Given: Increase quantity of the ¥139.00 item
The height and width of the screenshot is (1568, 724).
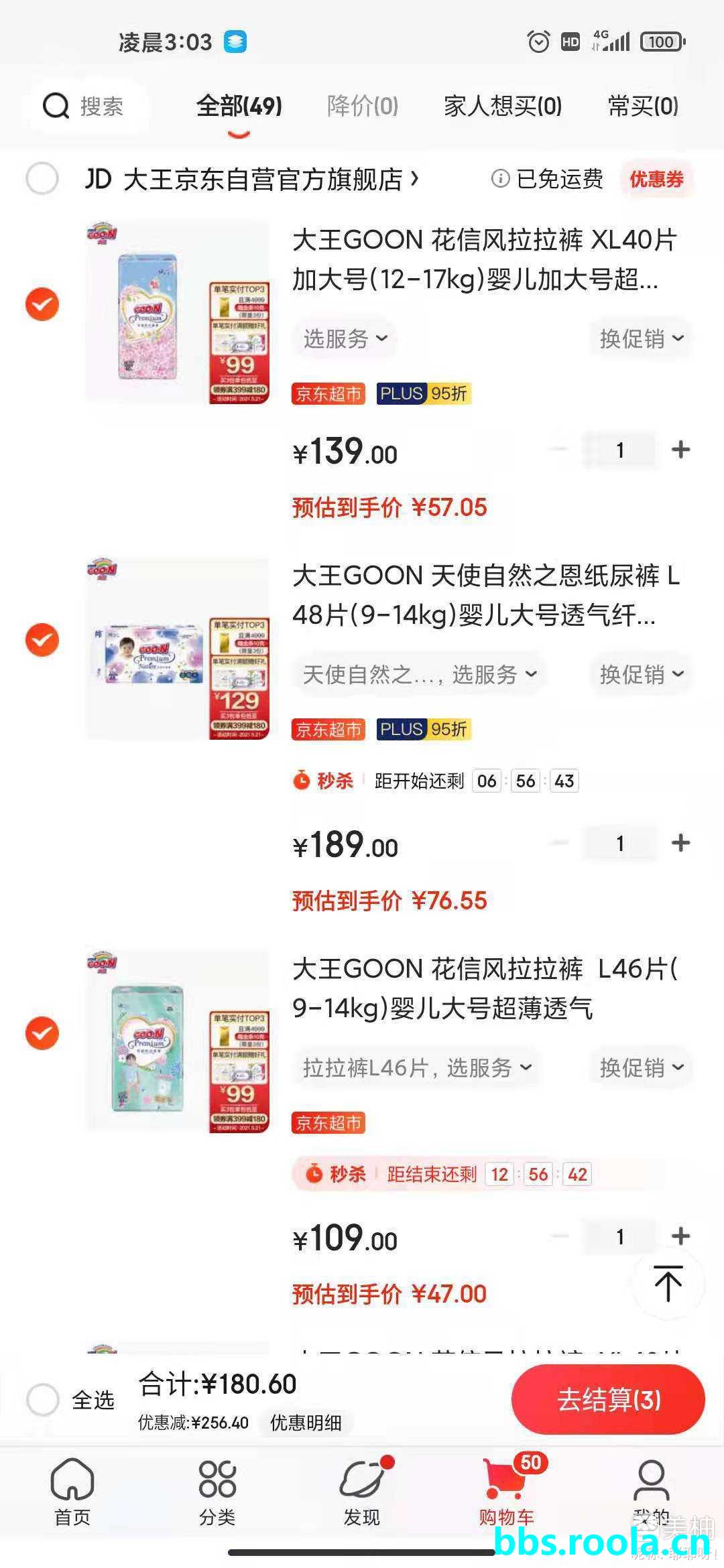Looking at the screenshot, I should pos(680,450).
